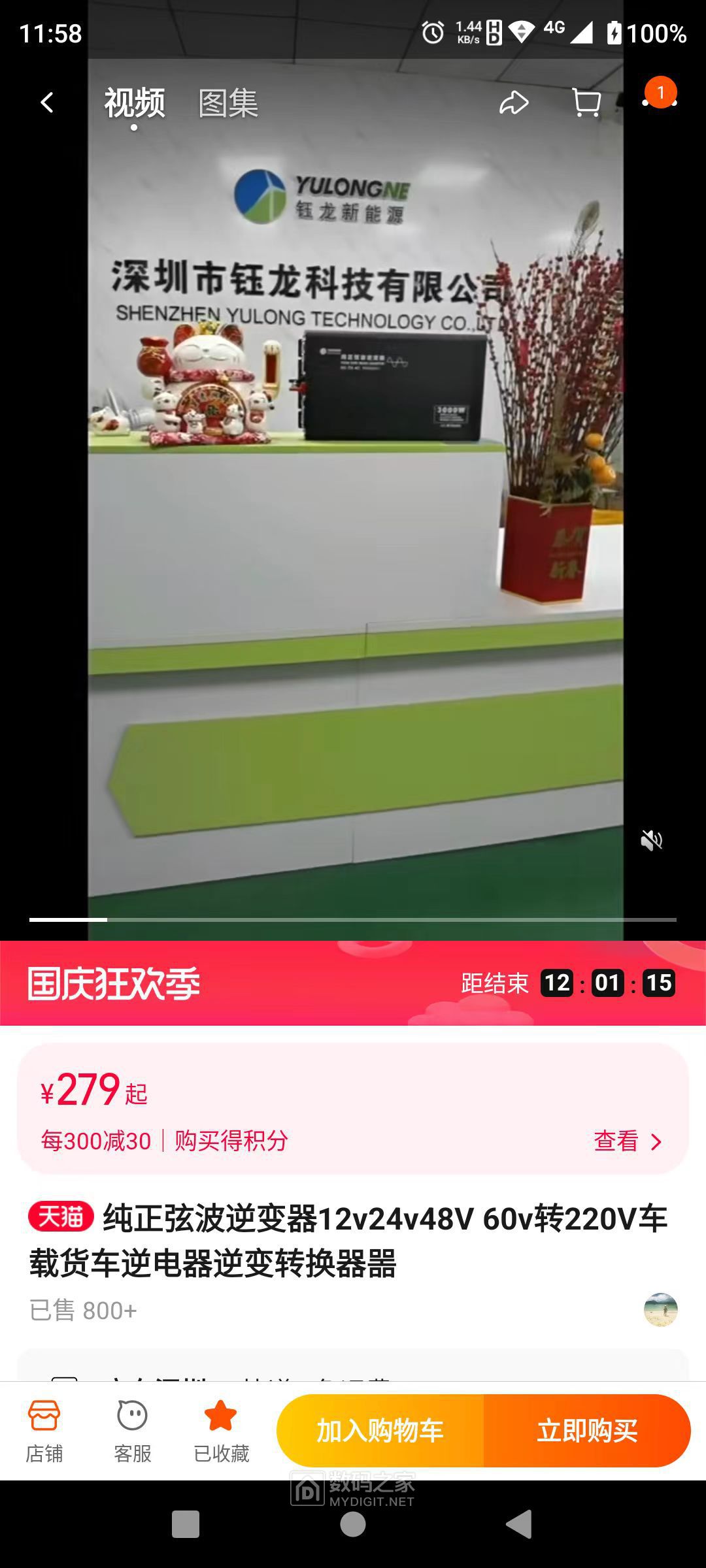This screenshot has width=706, height=1568.
Task: Share this product listing
Action: click(x=514, y=103)
